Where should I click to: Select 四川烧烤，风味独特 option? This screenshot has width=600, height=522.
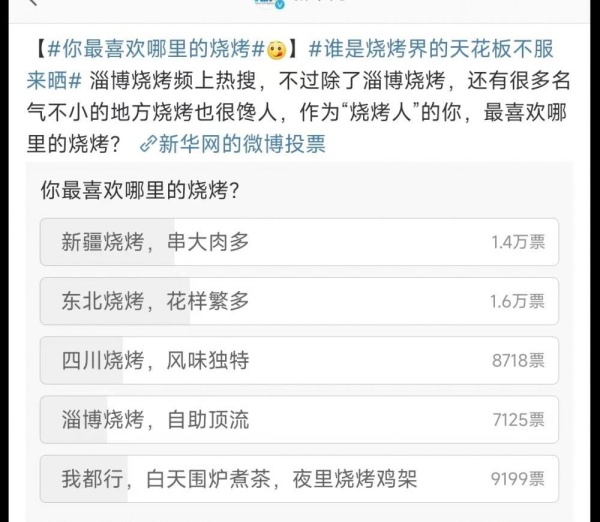[299, 360]
